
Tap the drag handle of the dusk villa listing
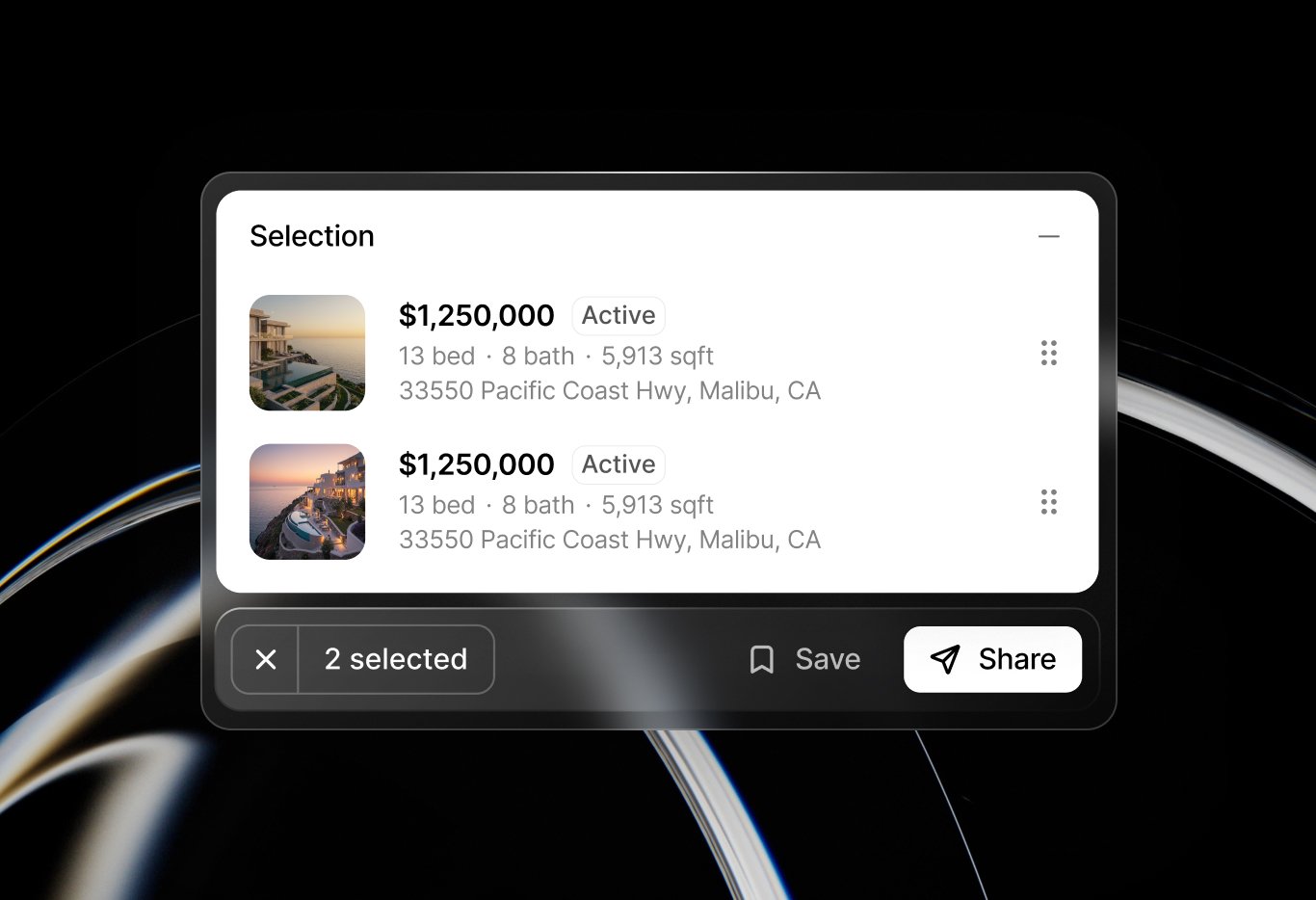(x=1048, y=502)
